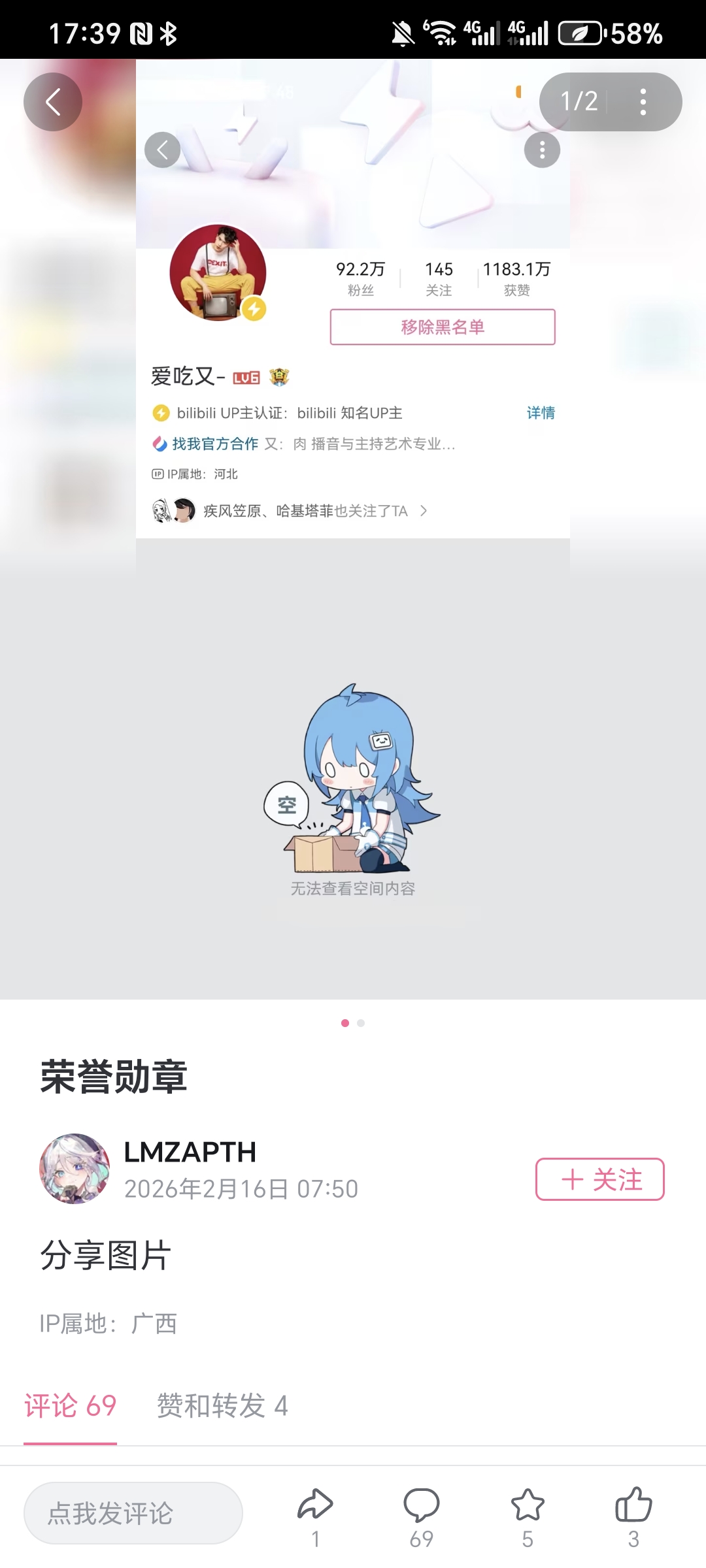
Task: Open the overflow menu beside 1/2
Action: pyautogui.click(x=643, y=102)
